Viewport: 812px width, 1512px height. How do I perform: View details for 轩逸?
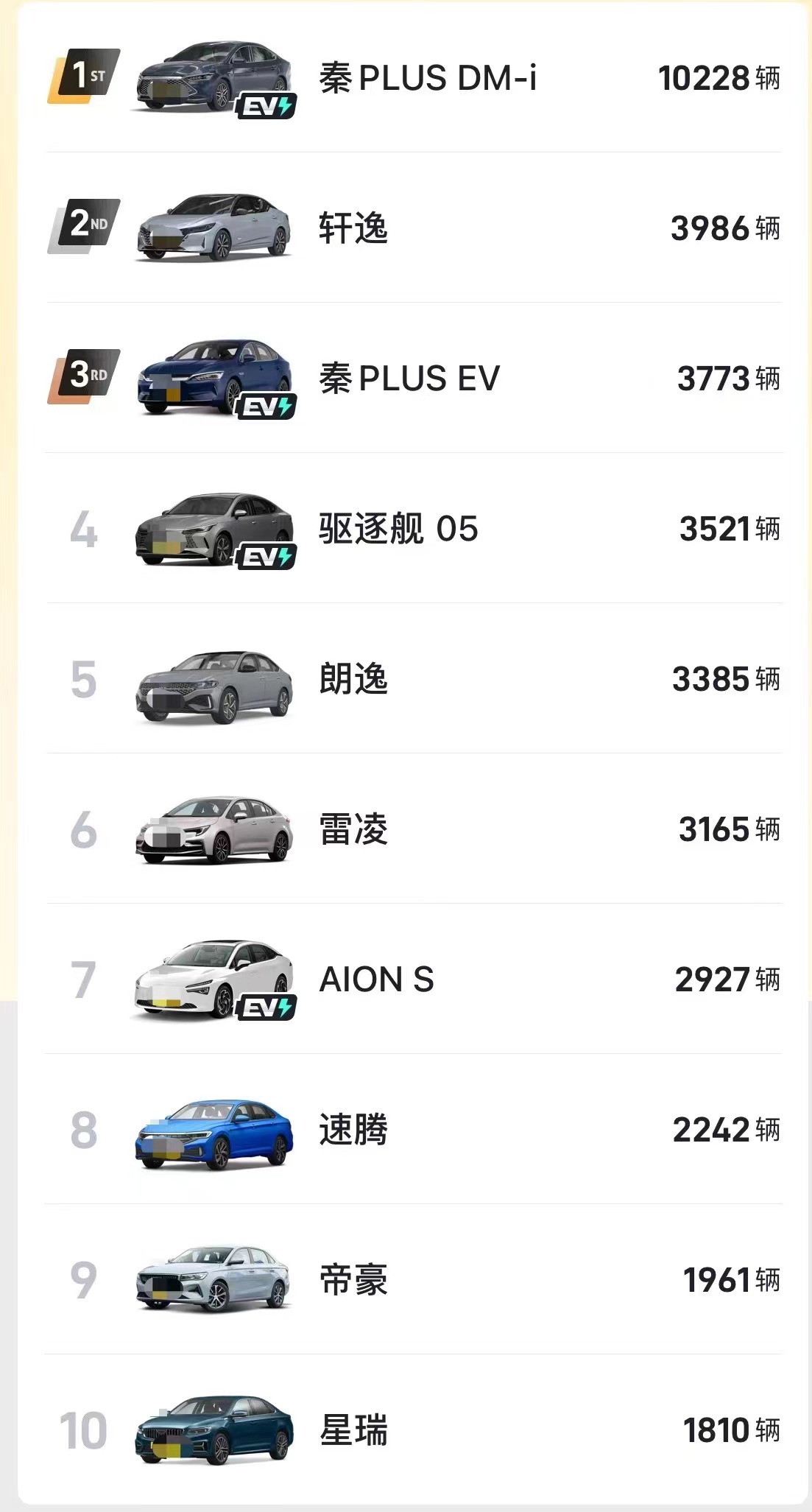pyautogui.click(x=353, y=228)
